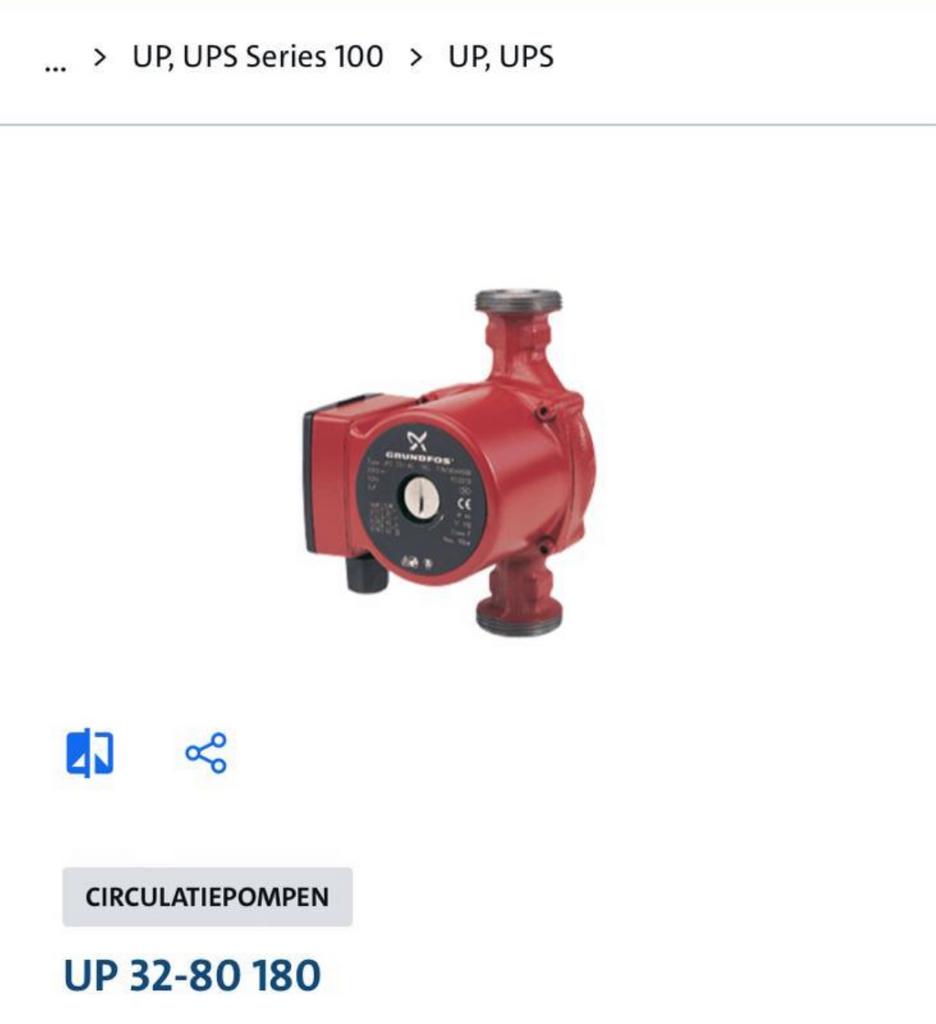Navigate to UP, UPS Series 100 breadcrumb
936x1024 pixels.
pos(255,58)
